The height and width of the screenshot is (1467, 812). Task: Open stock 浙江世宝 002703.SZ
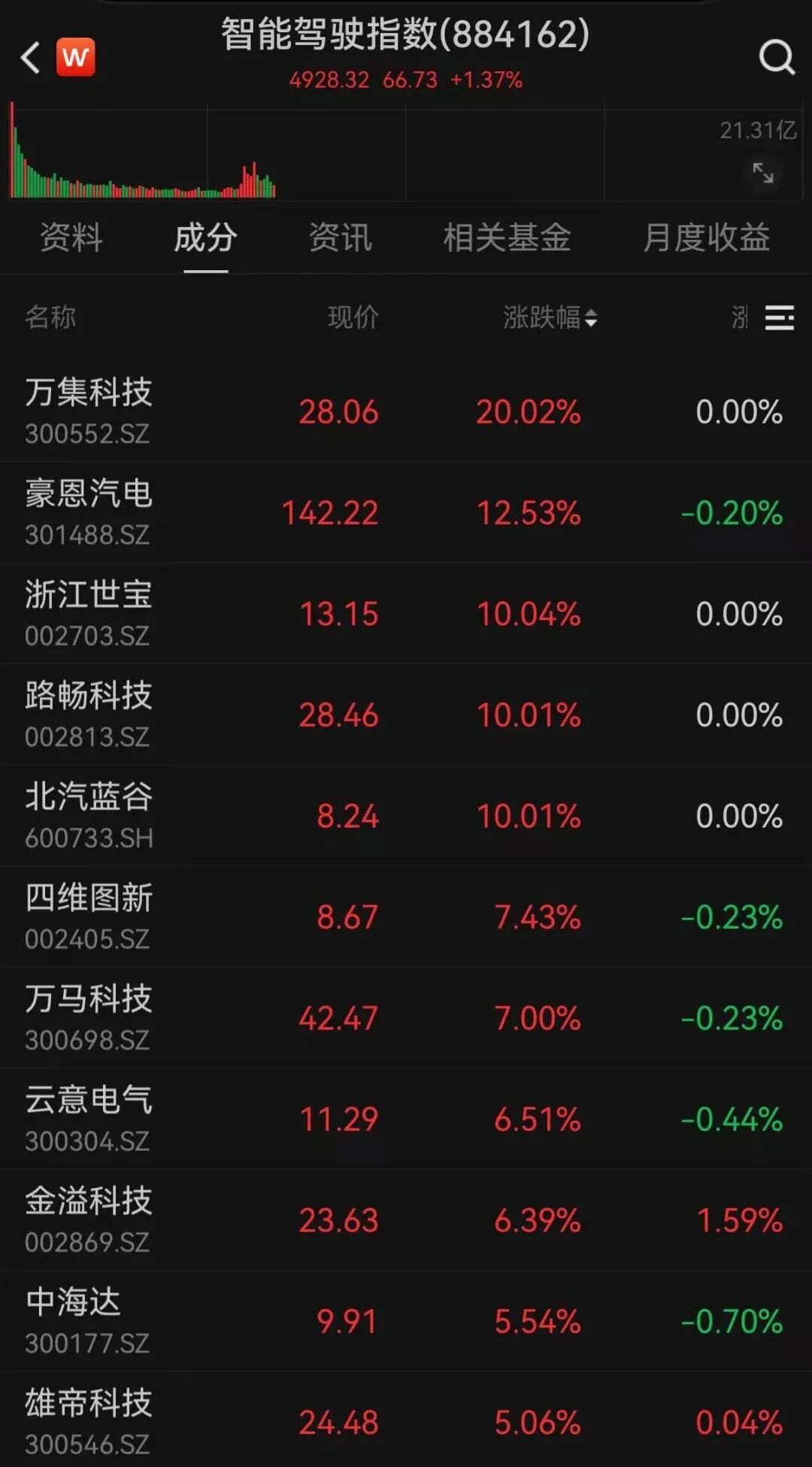coord(89,613)
